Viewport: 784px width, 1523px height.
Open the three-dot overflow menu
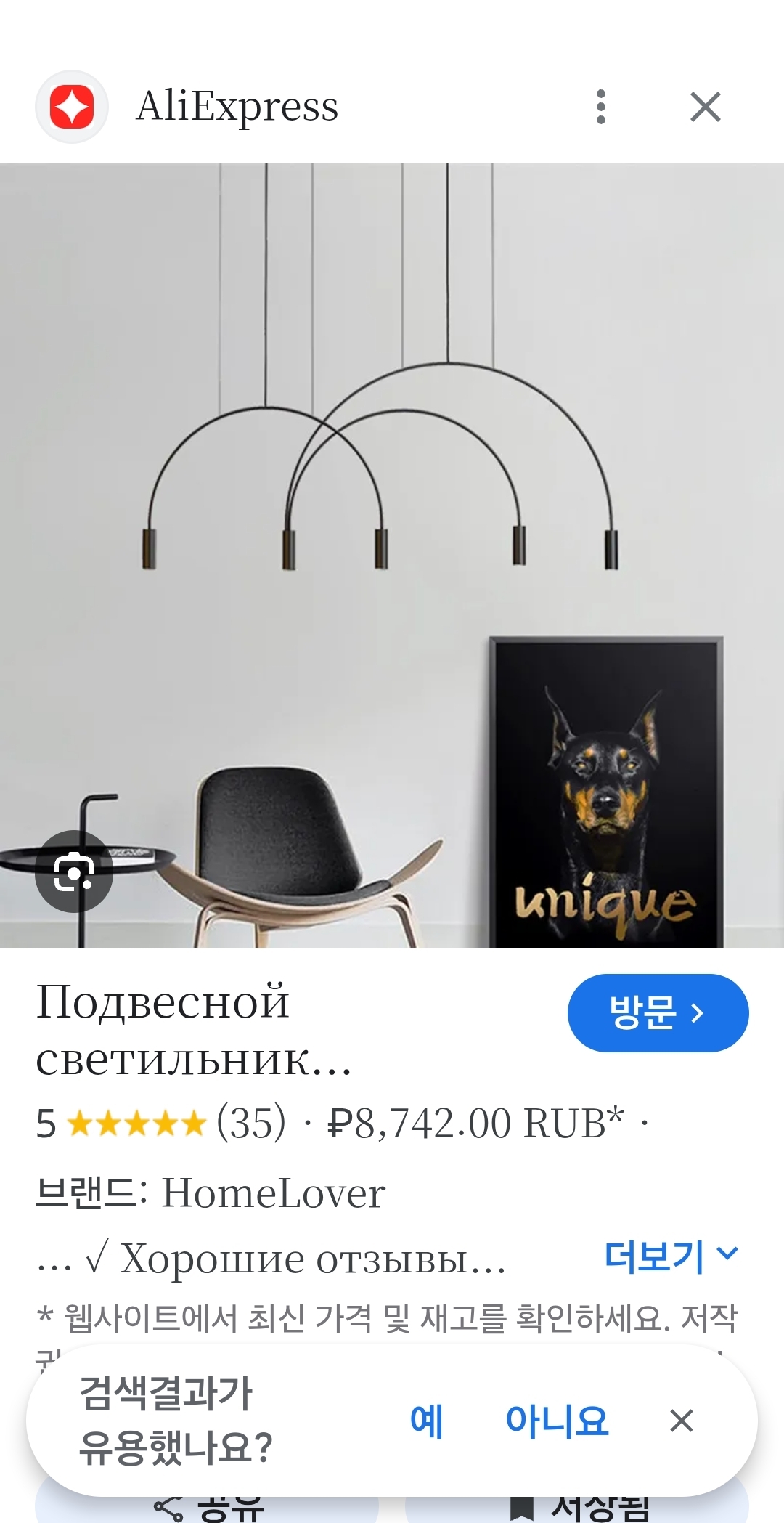[x=600, y=107]
